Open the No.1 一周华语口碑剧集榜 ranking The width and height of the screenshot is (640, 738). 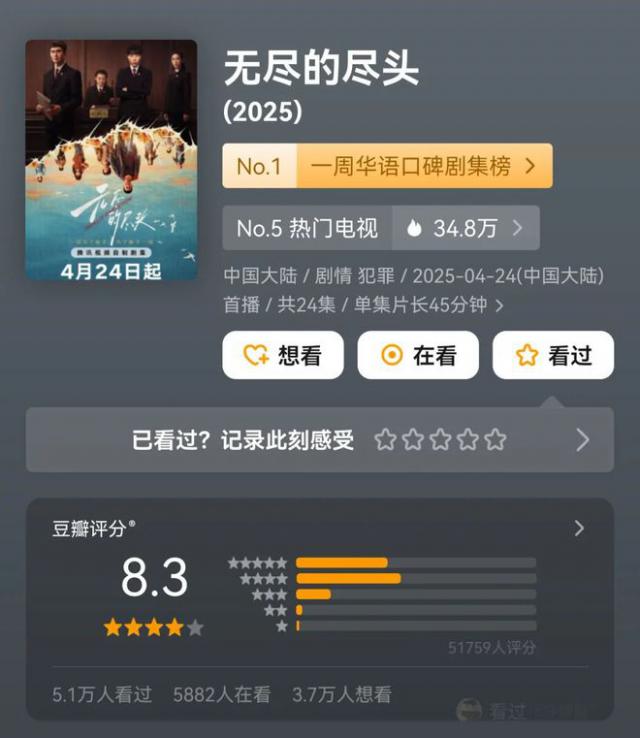387,166
